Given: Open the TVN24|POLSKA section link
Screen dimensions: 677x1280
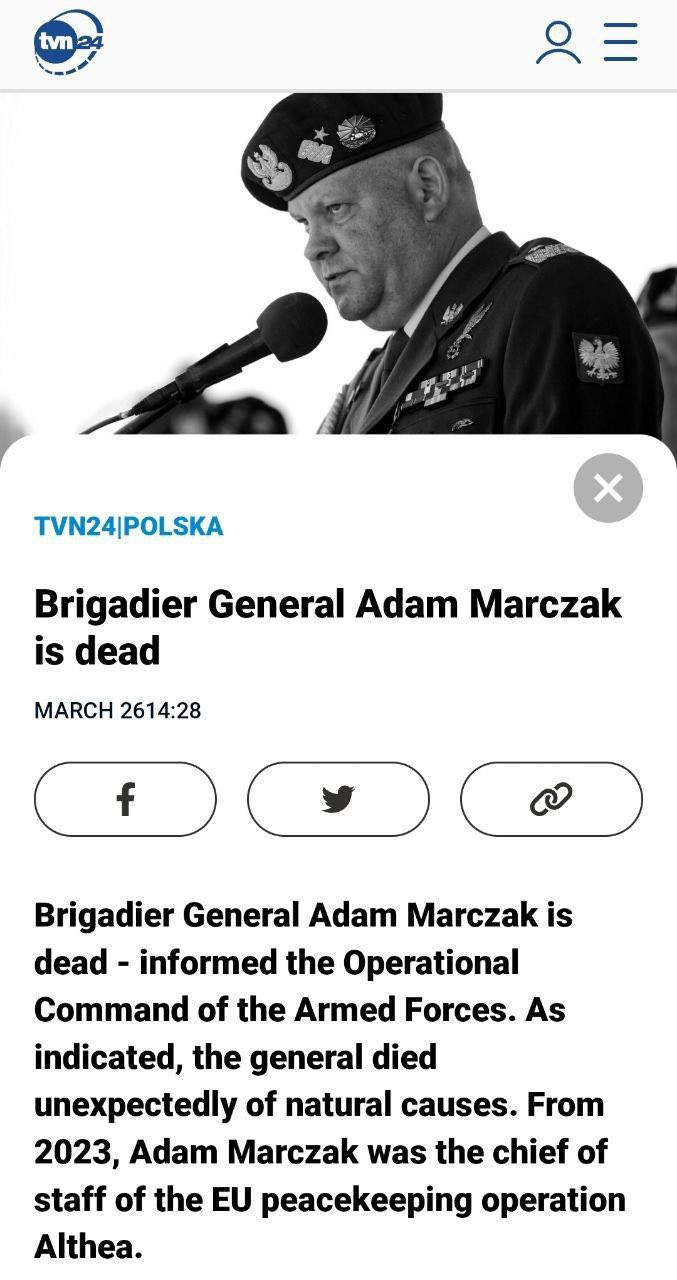Looking at the screenshot, I should point(129,527).
